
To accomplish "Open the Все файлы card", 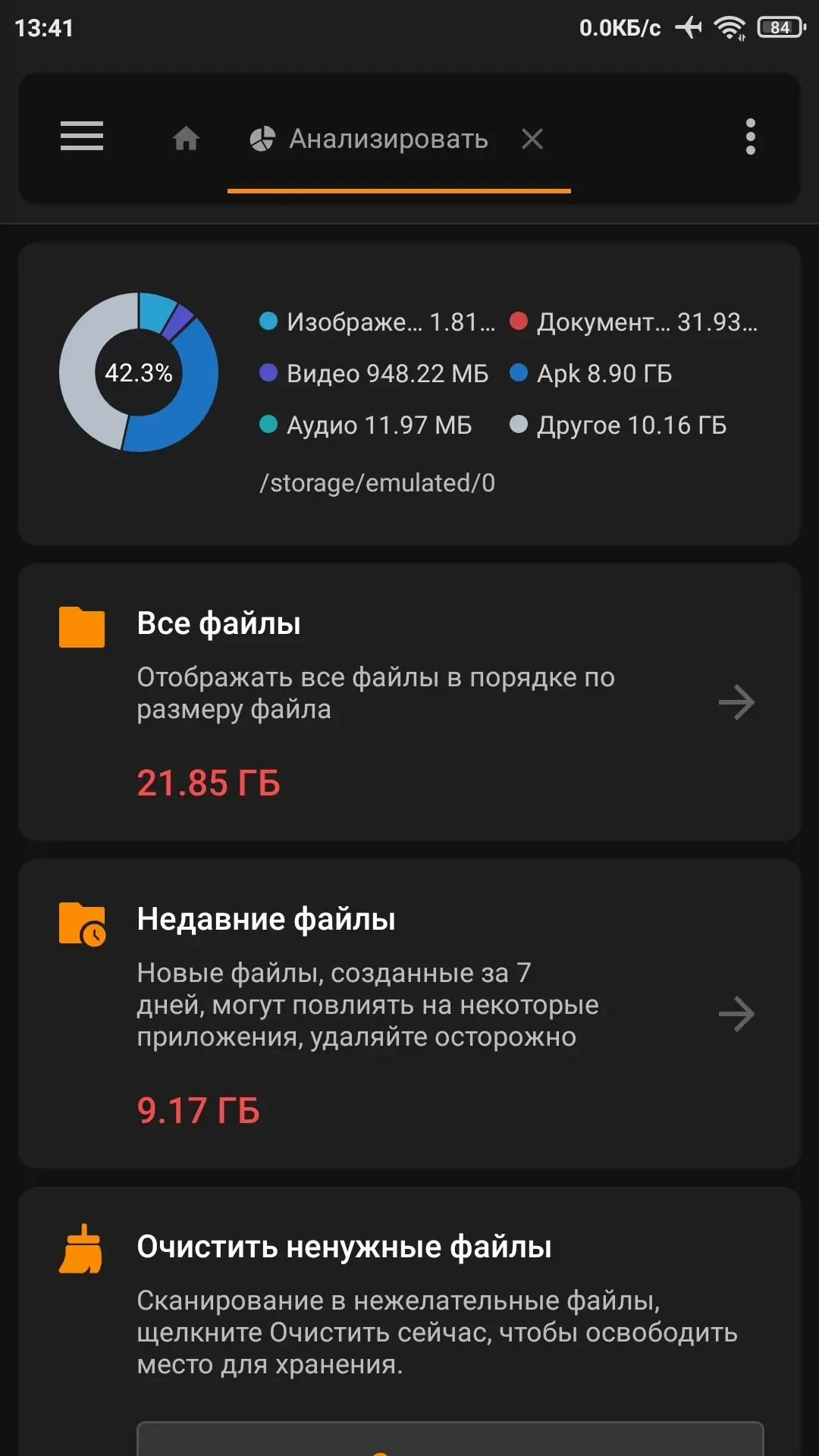I will [x=409, y=701].
